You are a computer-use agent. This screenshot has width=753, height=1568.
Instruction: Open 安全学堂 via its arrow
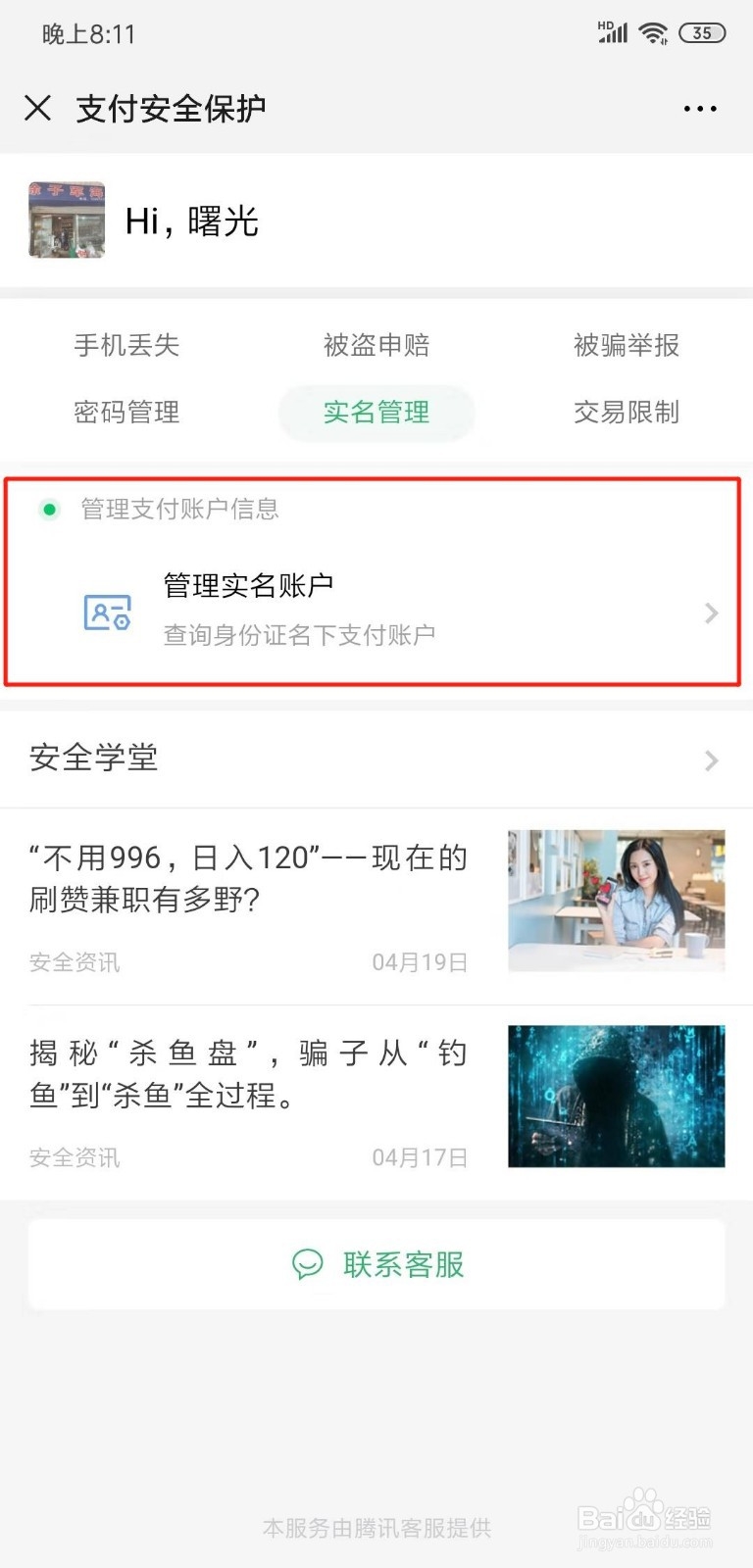tap(711, 759)
